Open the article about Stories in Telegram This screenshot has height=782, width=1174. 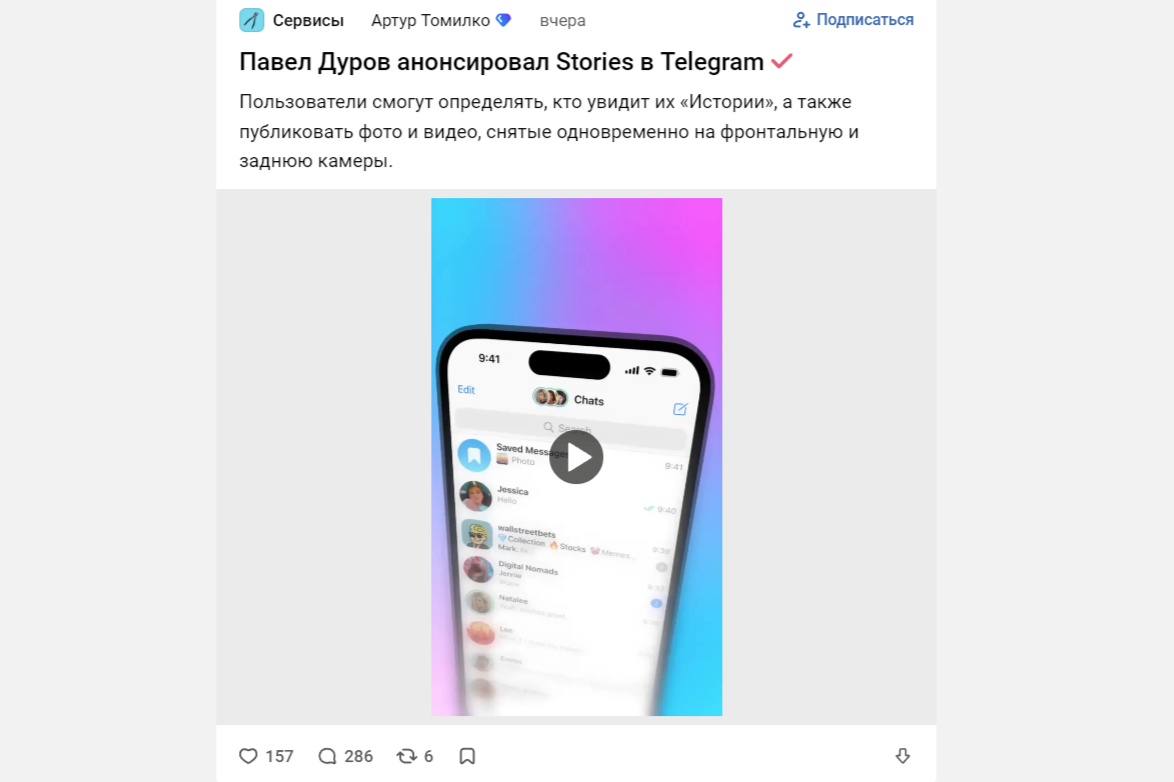coord(501,62)
